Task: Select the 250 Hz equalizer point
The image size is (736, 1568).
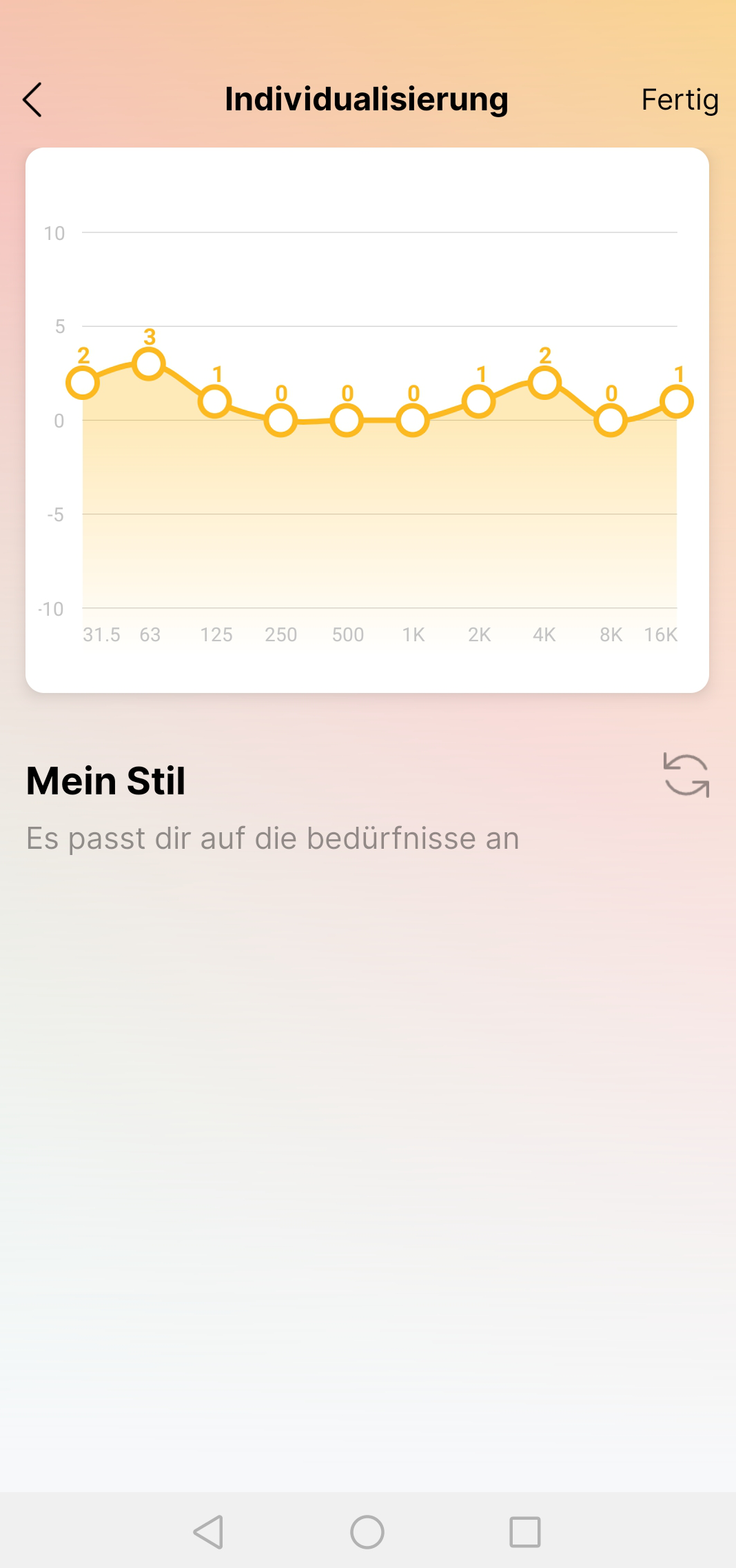Action: [x=281, y=420]
